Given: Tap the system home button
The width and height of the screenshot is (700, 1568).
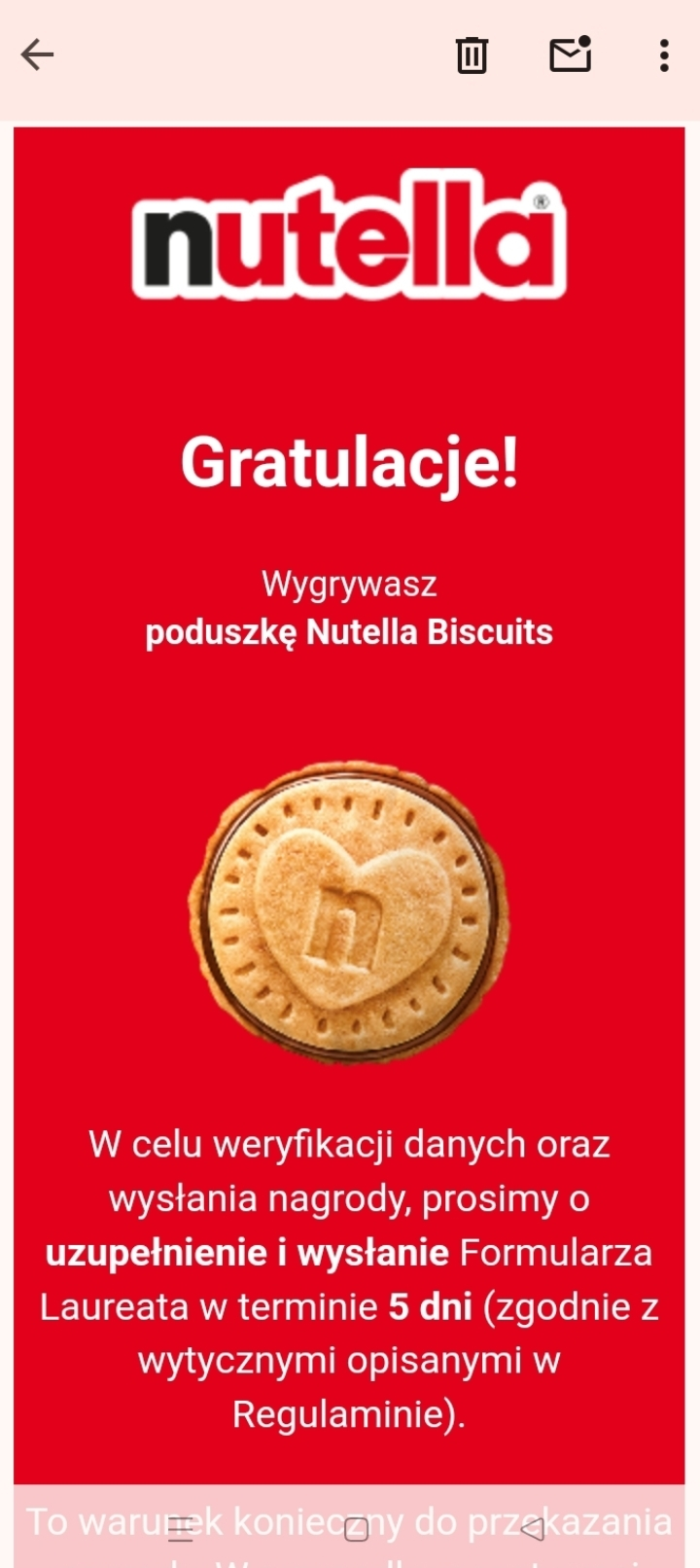Looking at the screenshot, I should 356,1530.
